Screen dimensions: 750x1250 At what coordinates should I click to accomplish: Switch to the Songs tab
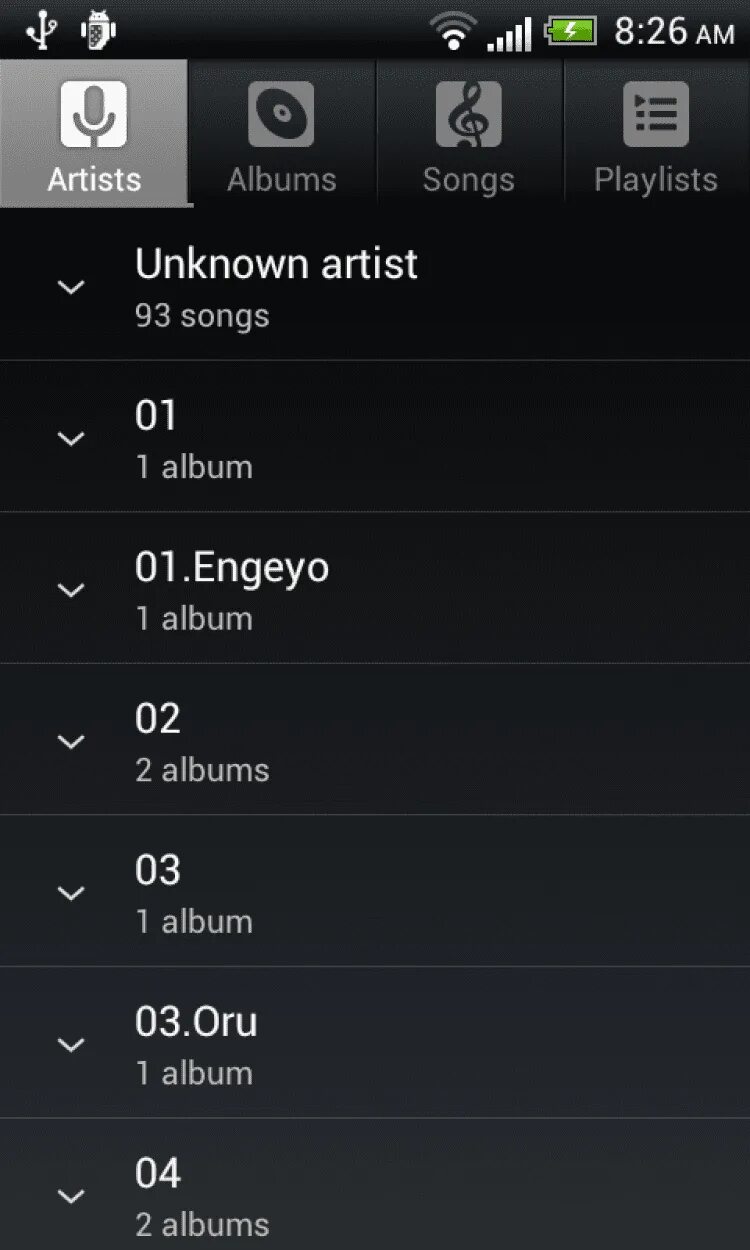click(468, 134)
